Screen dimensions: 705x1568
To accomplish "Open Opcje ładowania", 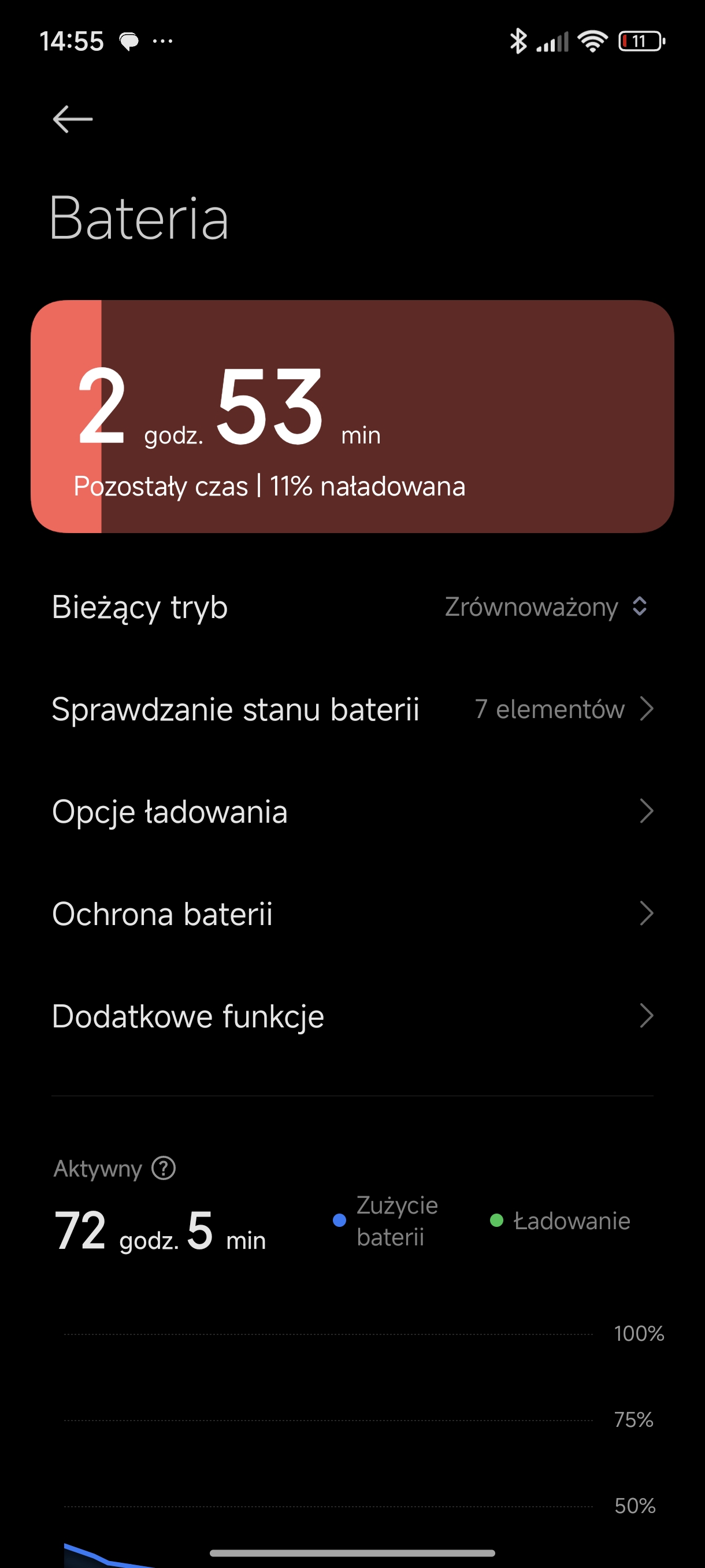I will [x=352, y=811].
